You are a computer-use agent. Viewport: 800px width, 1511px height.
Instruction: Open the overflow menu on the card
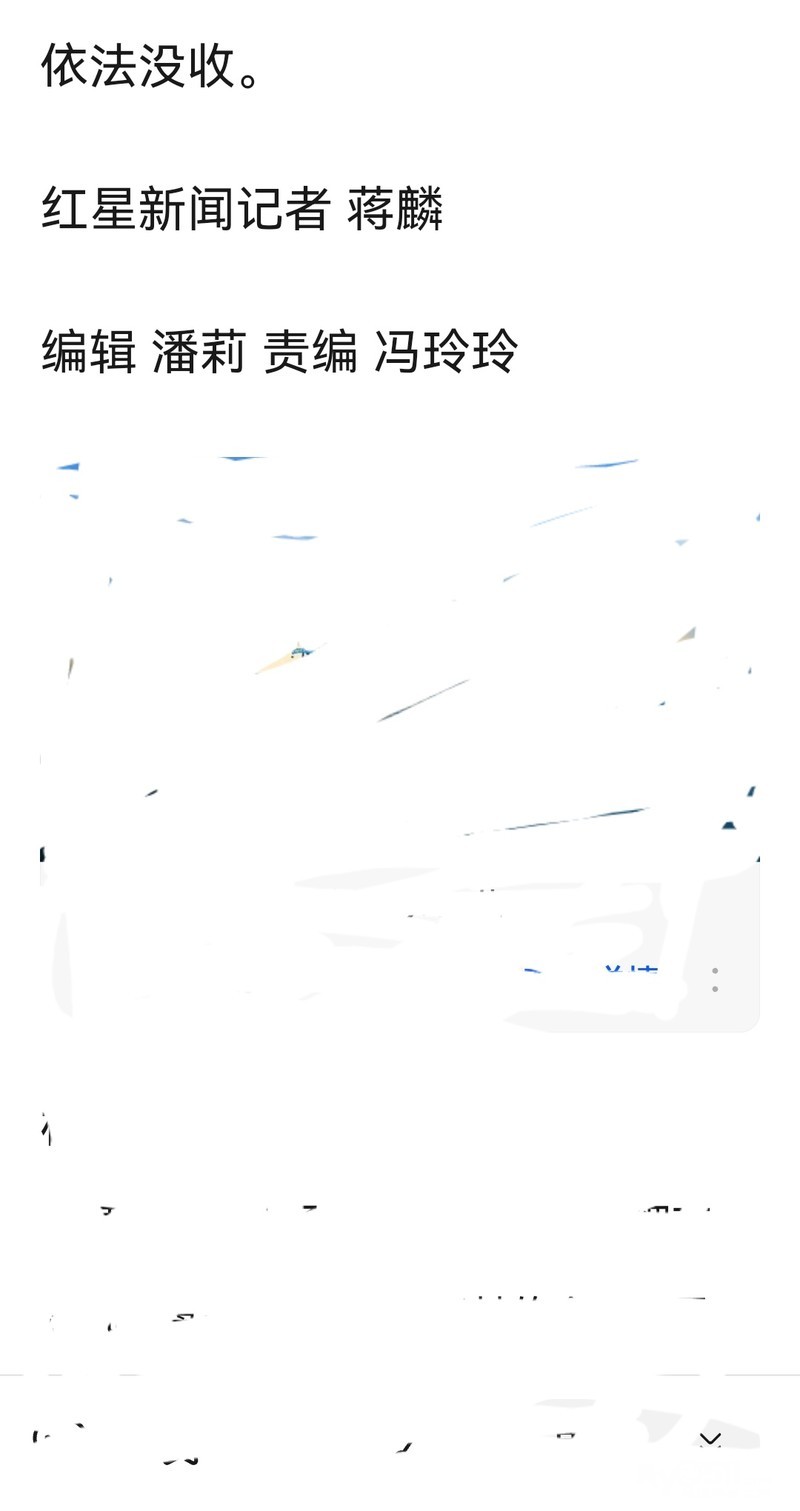click(715, 979)
